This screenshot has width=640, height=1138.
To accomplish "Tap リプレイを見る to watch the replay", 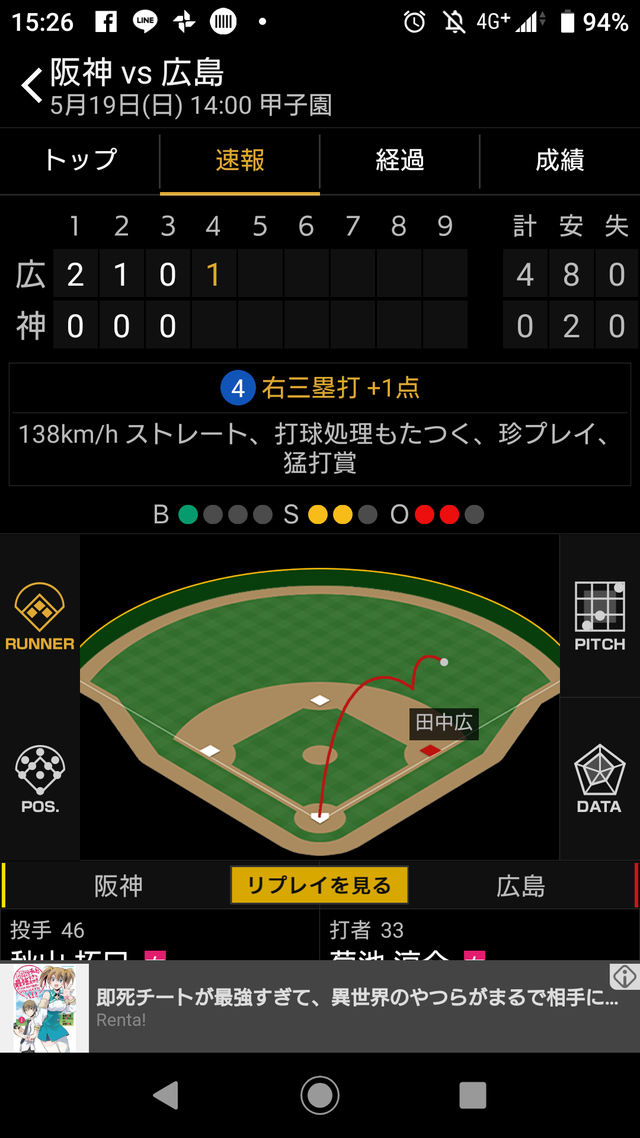I will coord(319,885).
